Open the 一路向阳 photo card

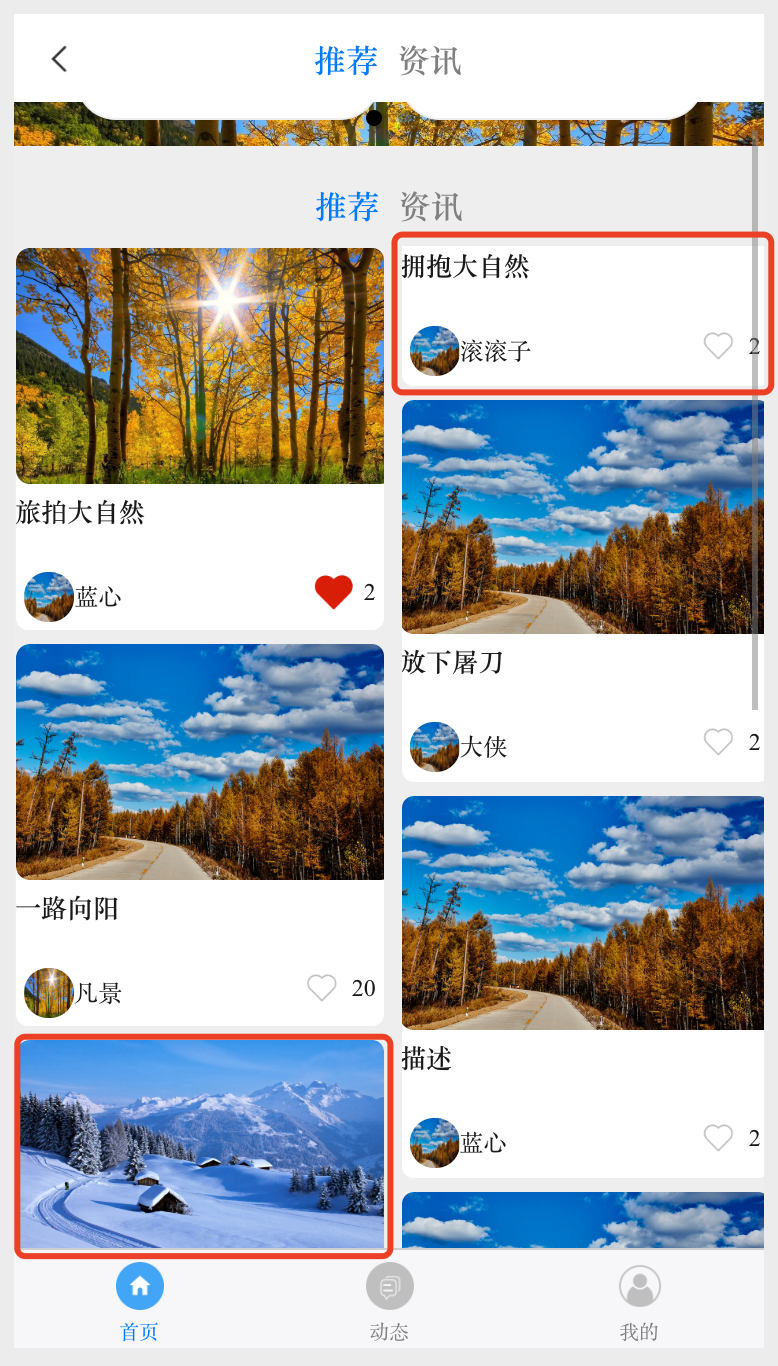click(200, 762)
